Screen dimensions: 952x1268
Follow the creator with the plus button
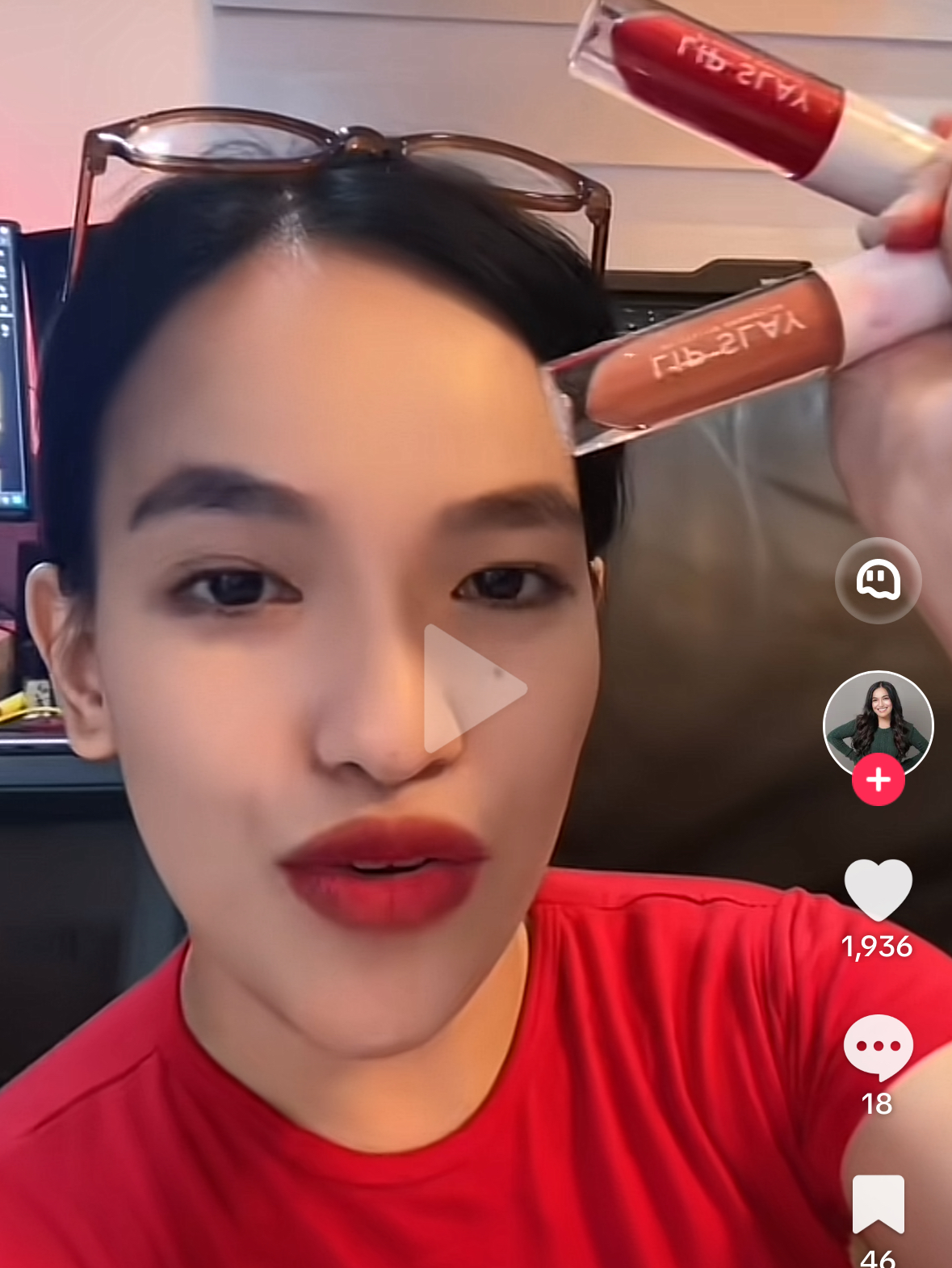pos(878,779)
